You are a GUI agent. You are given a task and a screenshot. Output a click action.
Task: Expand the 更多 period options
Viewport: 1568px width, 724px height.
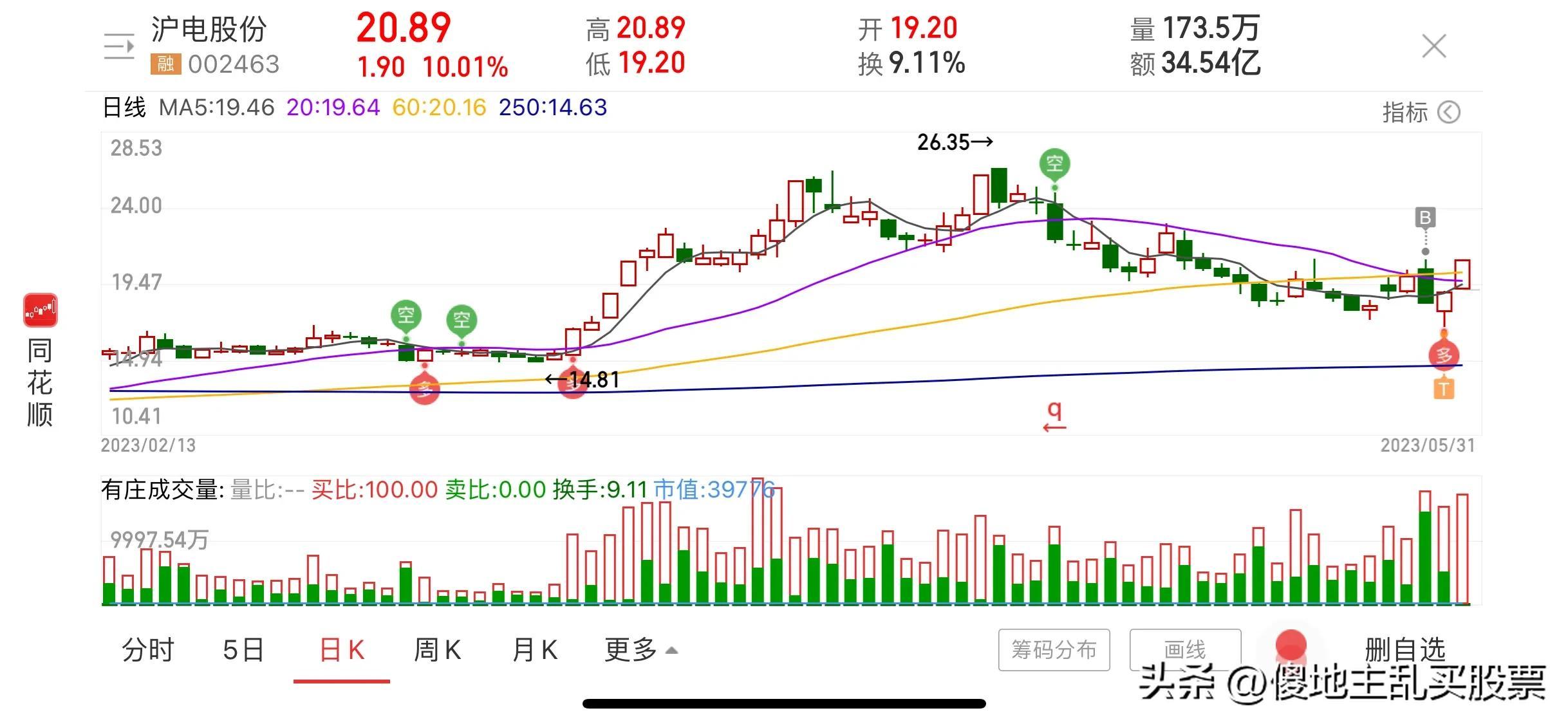[640, 650]
